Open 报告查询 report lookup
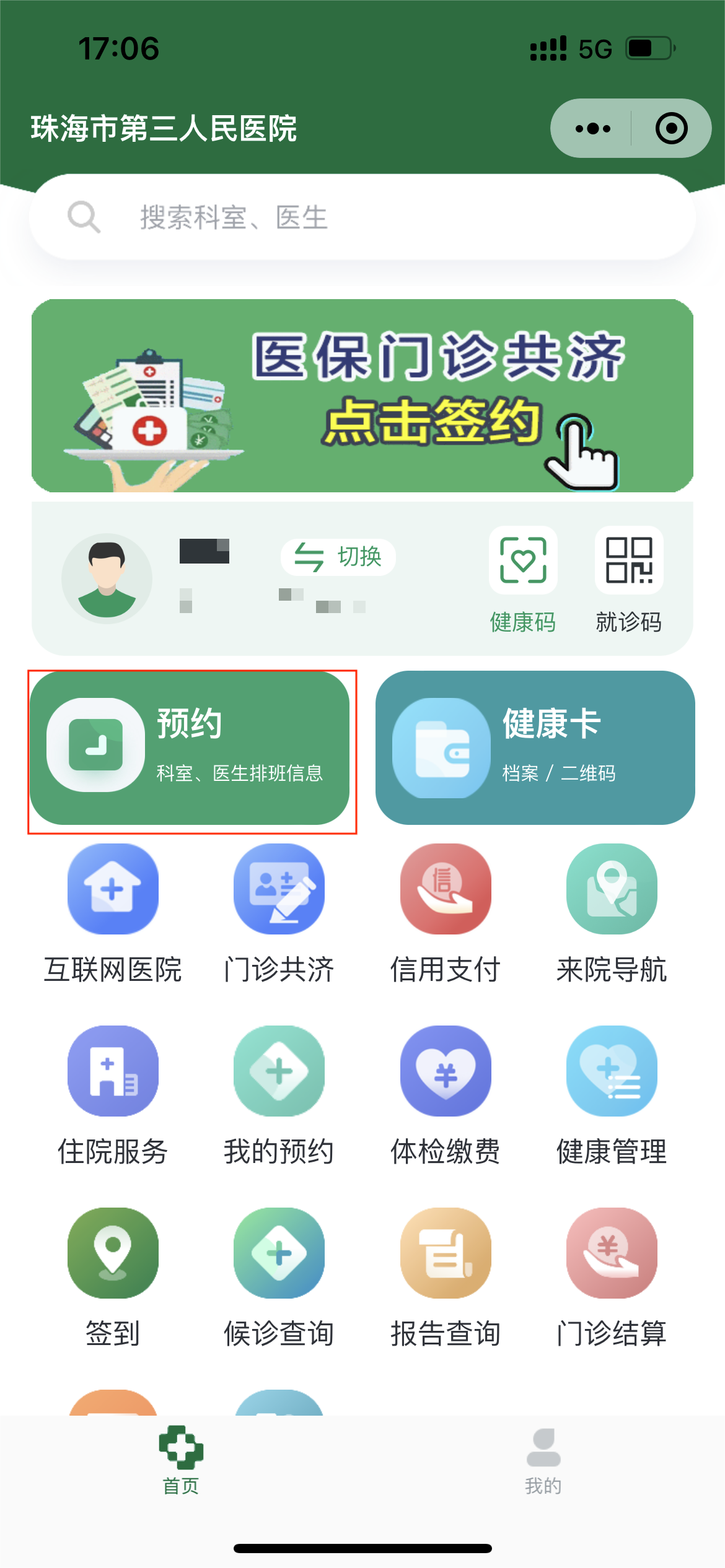 point(446,1277)
